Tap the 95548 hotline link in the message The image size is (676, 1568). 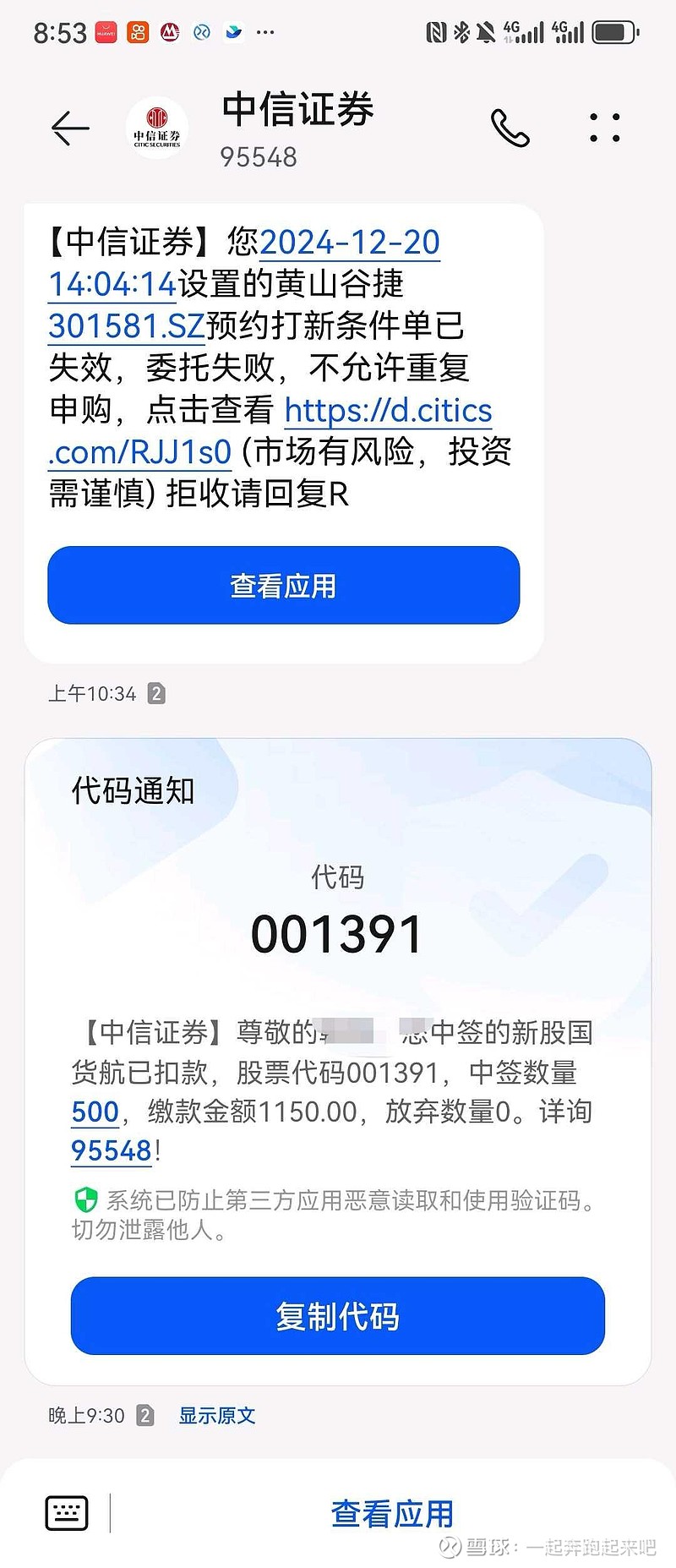pyautogui.click(x=111, y=1151)
